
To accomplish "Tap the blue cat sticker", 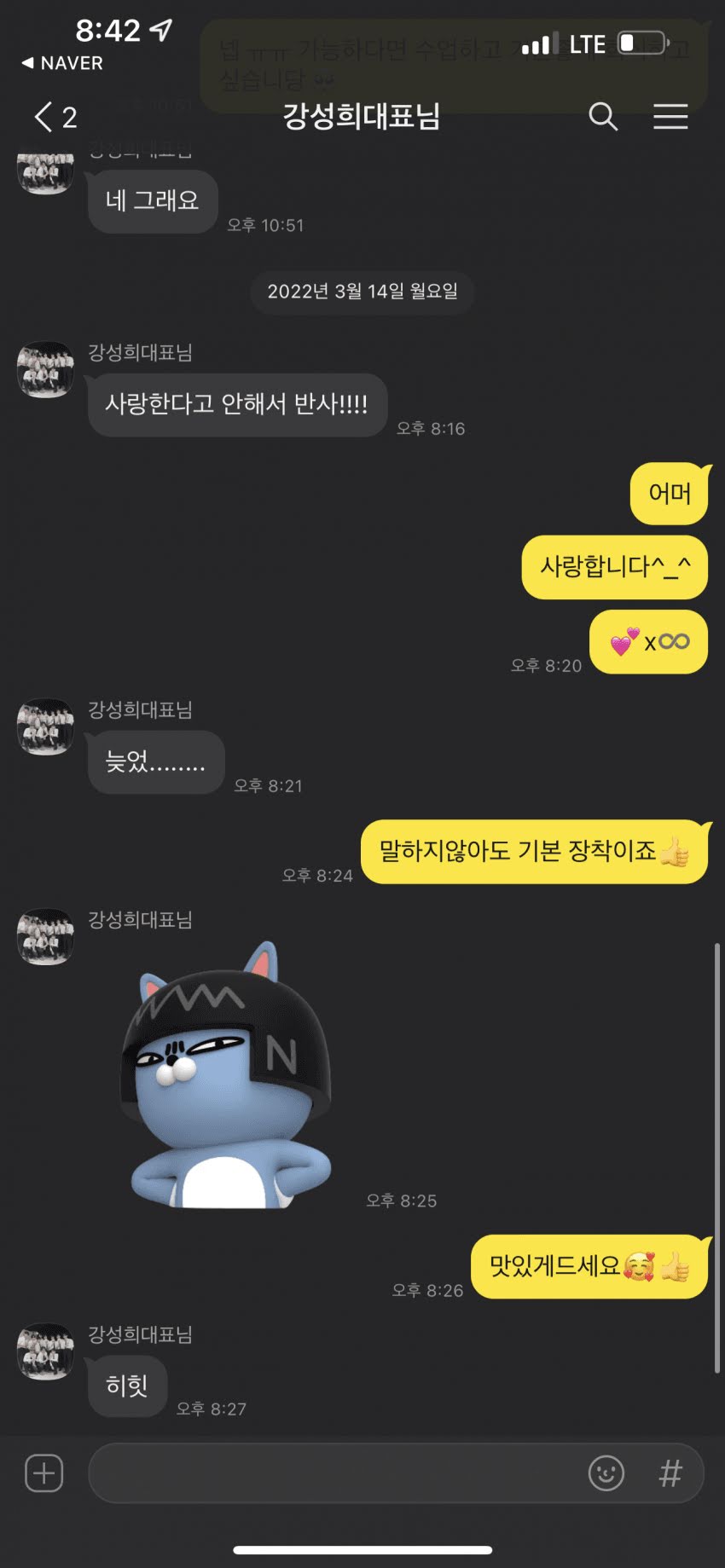I will (x=227, y=1076).
